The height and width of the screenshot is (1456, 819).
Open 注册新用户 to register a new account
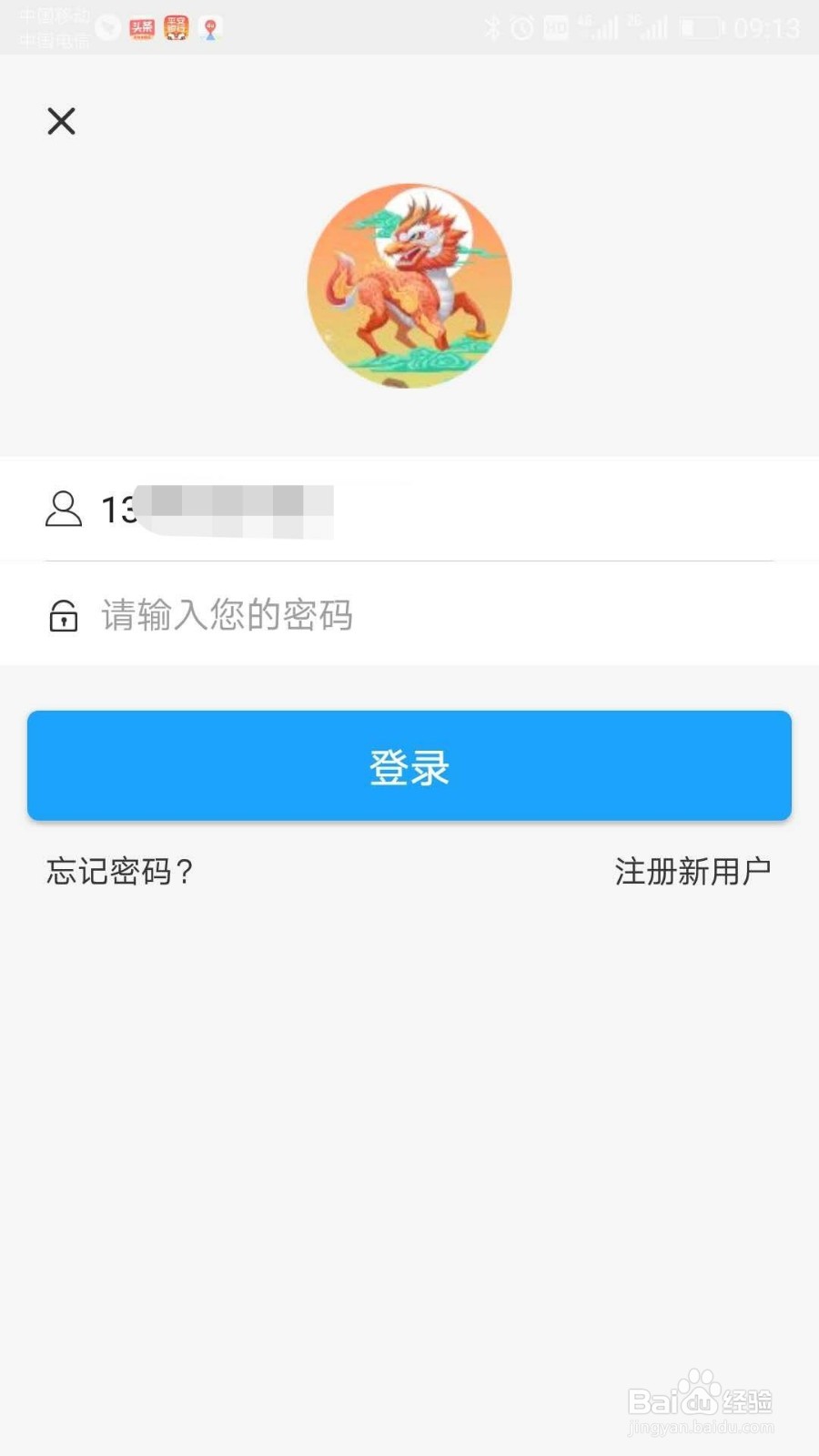693,872
